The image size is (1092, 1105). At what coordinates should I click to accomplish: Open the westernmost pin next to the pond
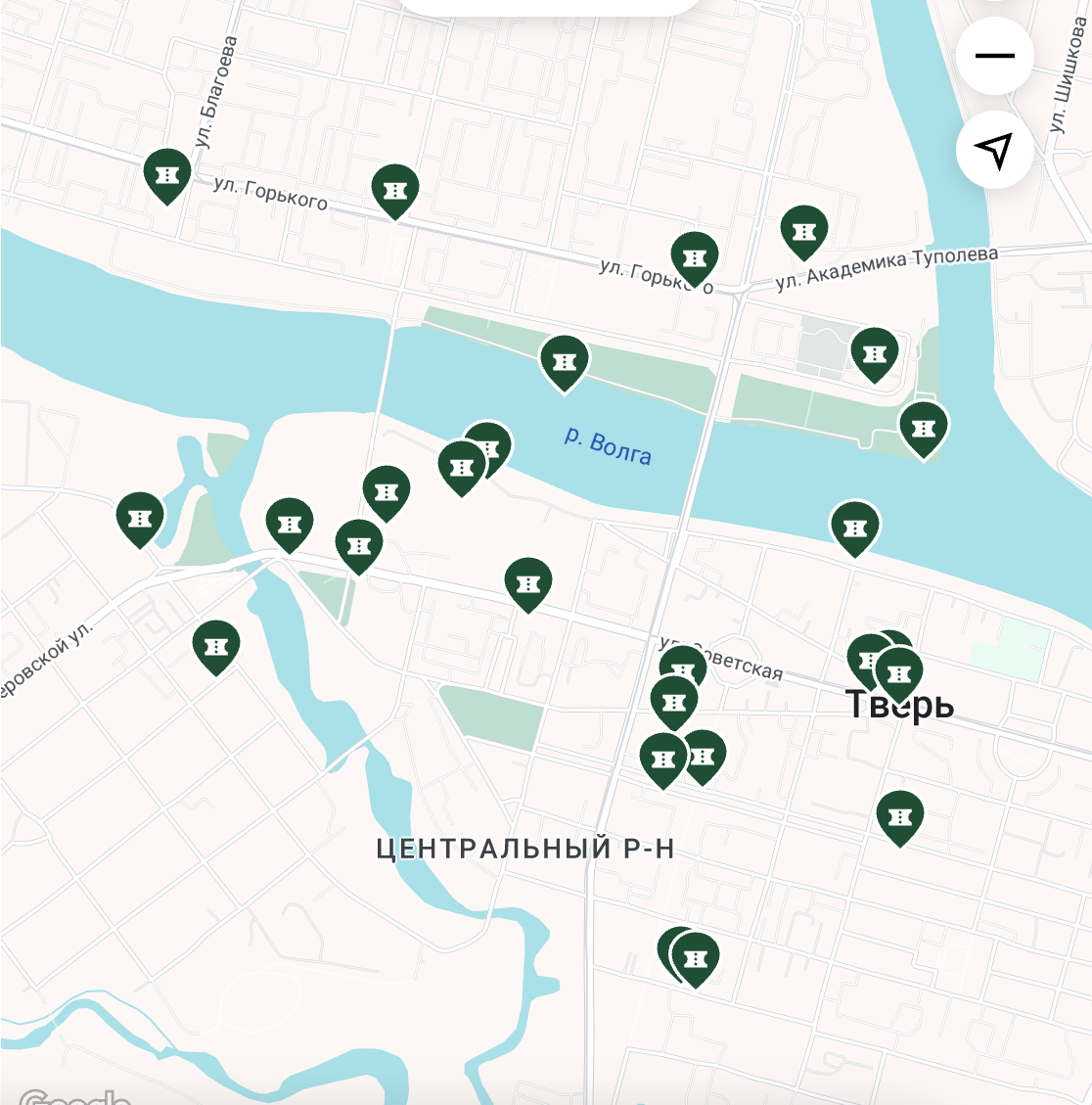point(140,518)
